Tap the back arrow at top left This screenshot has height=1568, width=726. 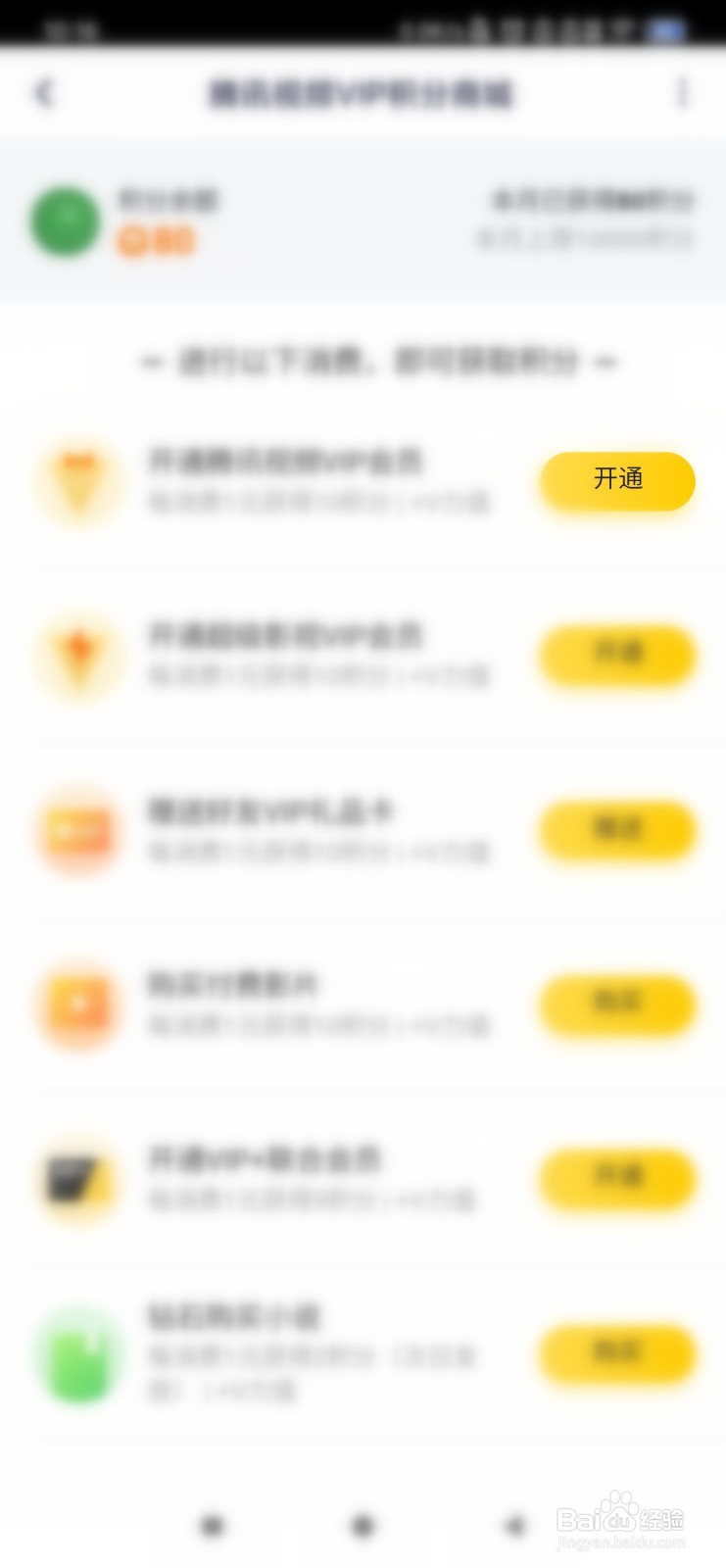pyautogui.click(x=43, y=92)
